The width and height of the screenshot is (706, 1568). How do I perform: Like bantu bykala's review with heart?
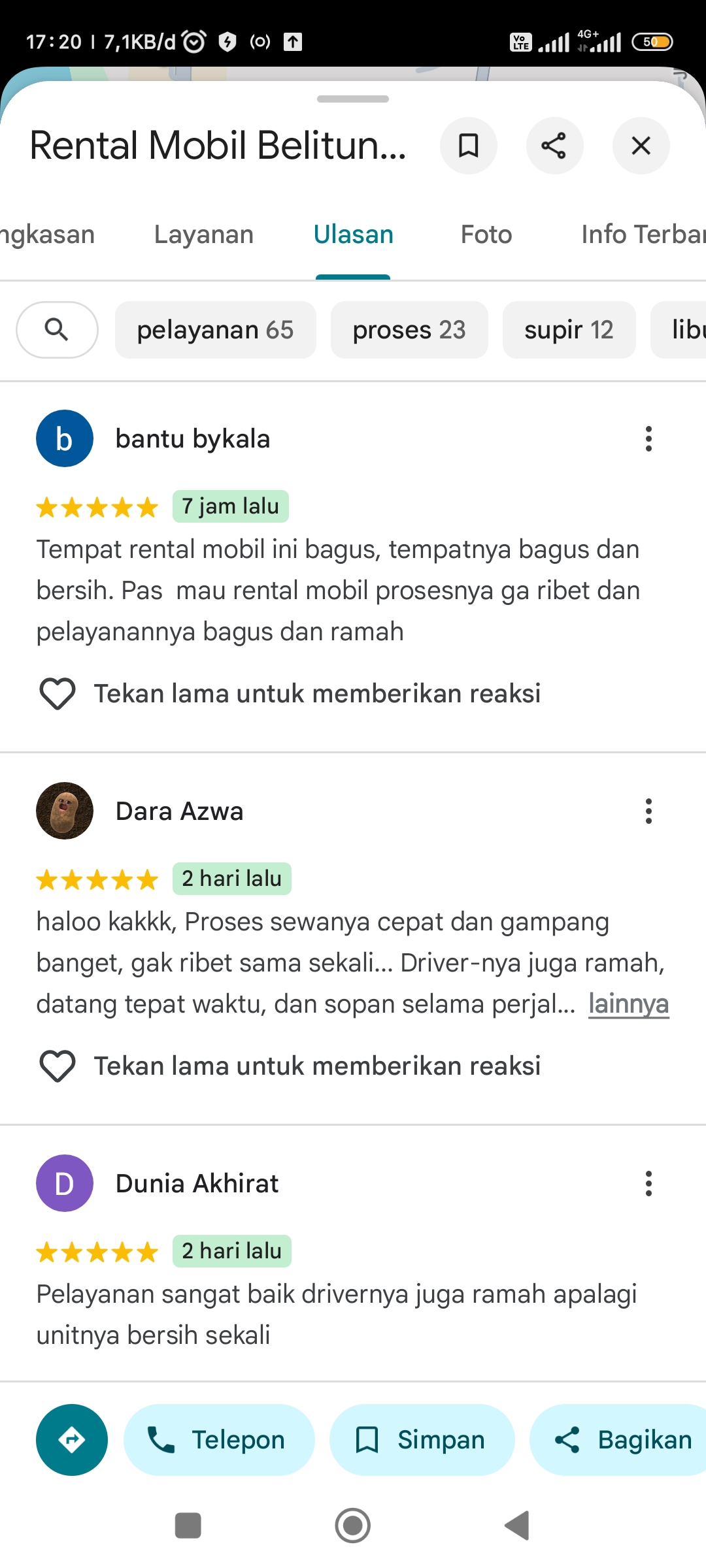(x=58, y=694)
